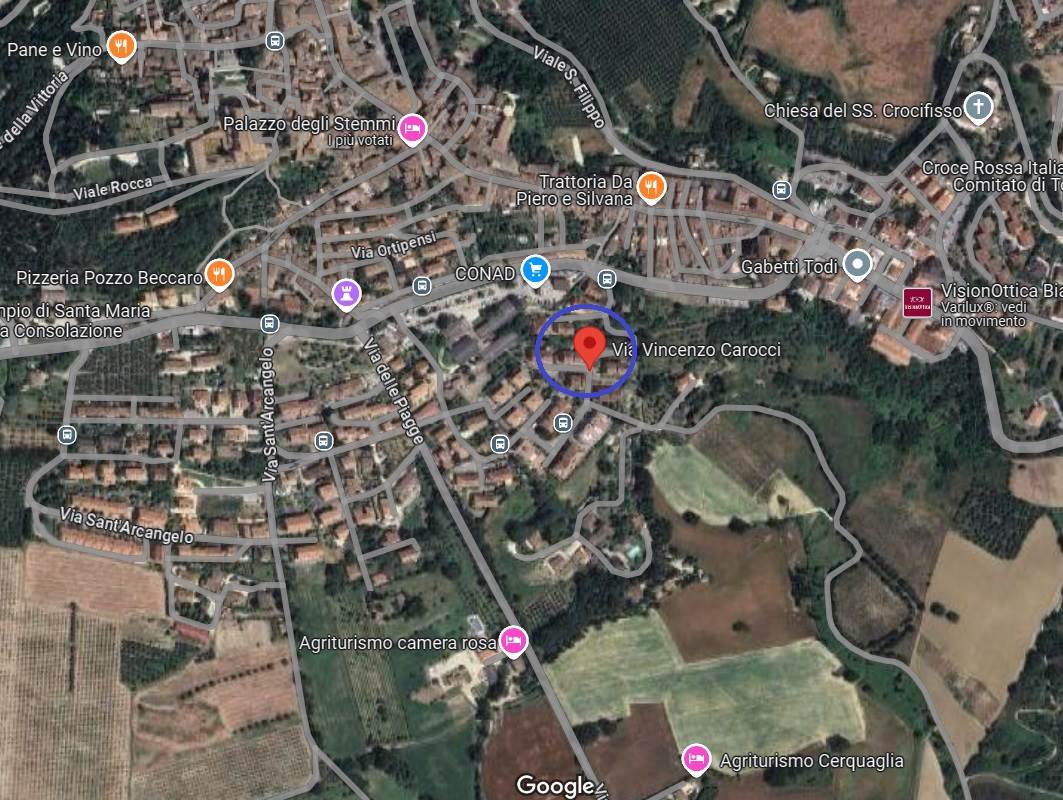Open the Croce Rossa Italiana place label
1063x800 pixels.
(x=990, y=175)
